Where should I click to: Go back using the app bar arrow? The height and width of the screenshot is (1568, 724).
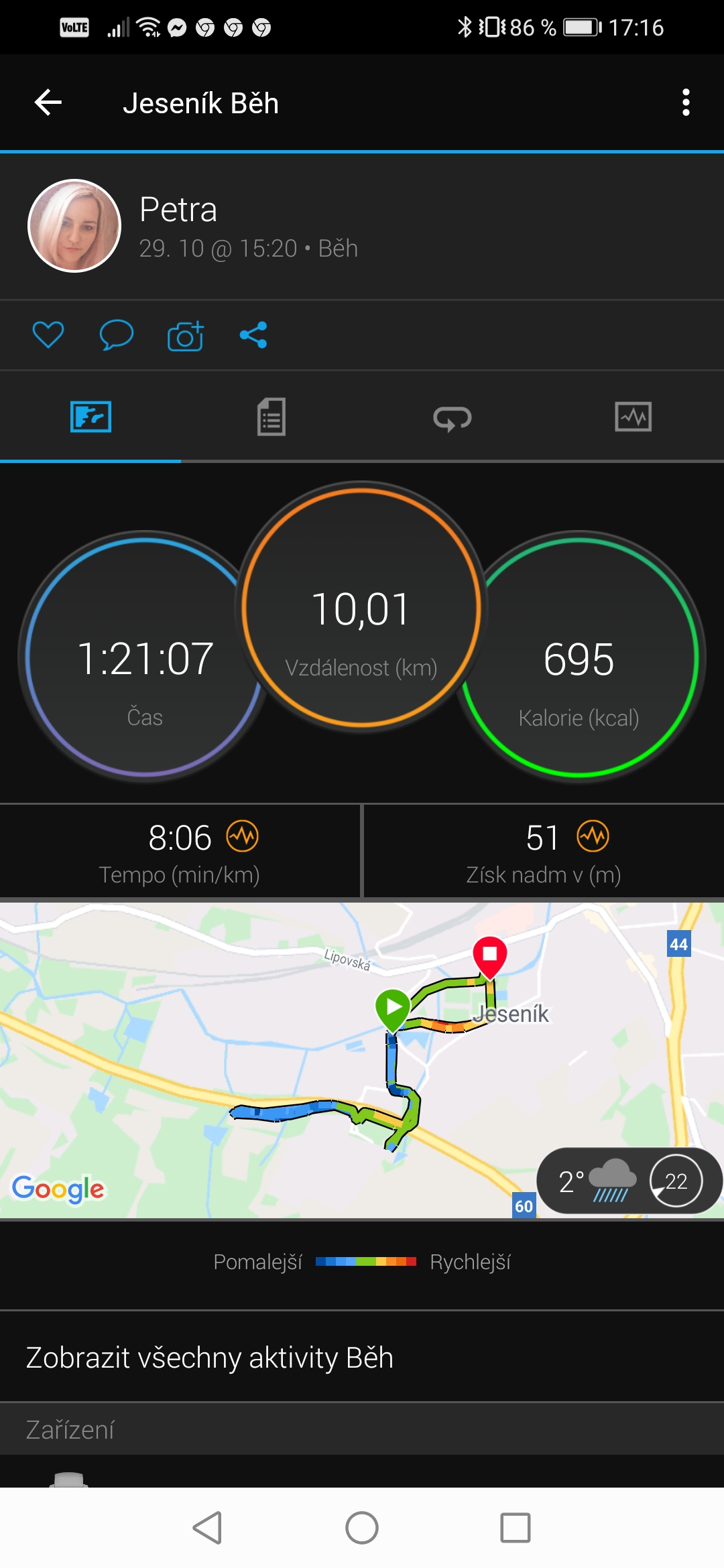pyautogui.click(x=48, y=103)
